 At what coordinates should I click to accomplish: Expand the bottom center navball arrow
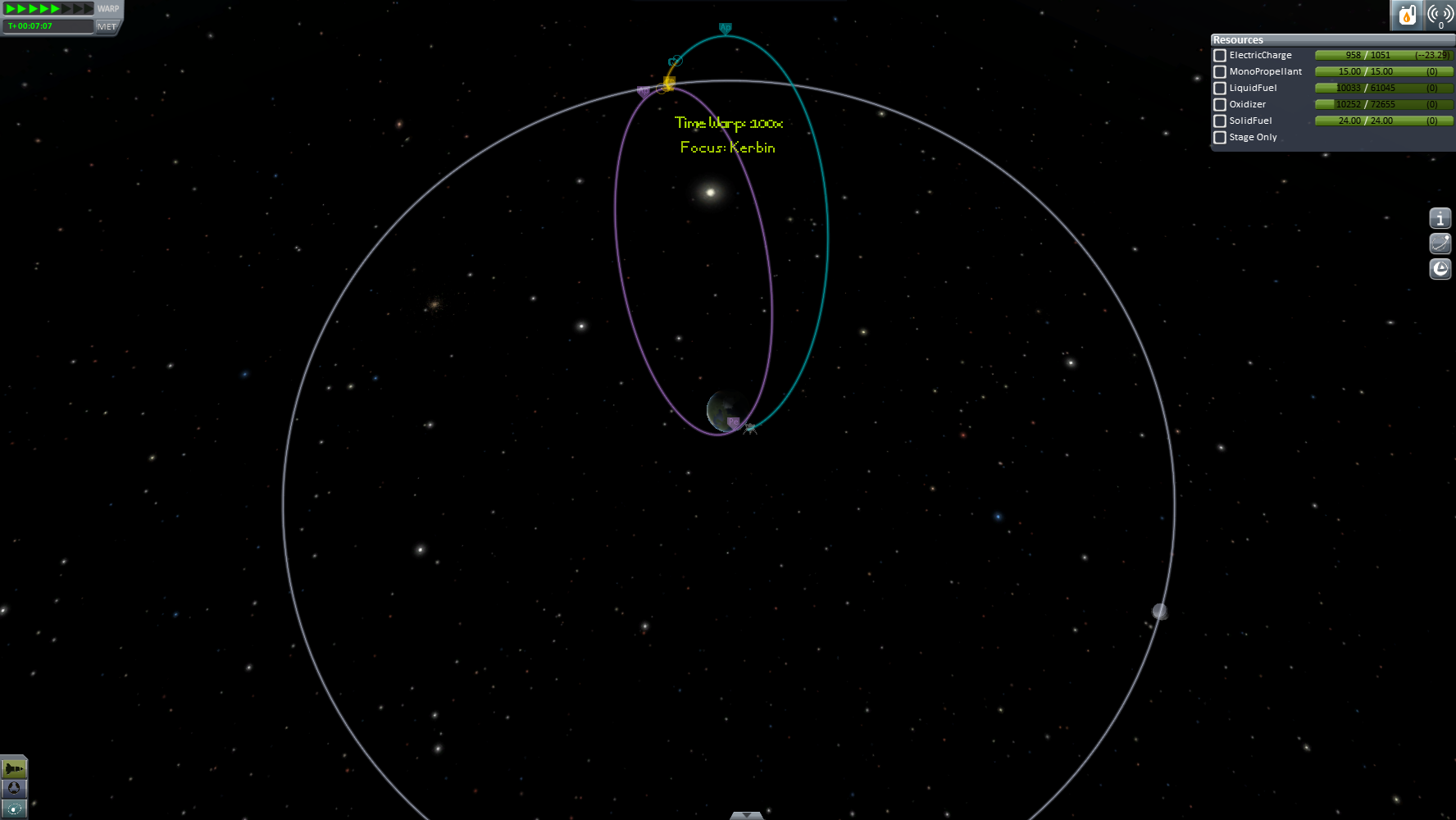click(746, 815)
